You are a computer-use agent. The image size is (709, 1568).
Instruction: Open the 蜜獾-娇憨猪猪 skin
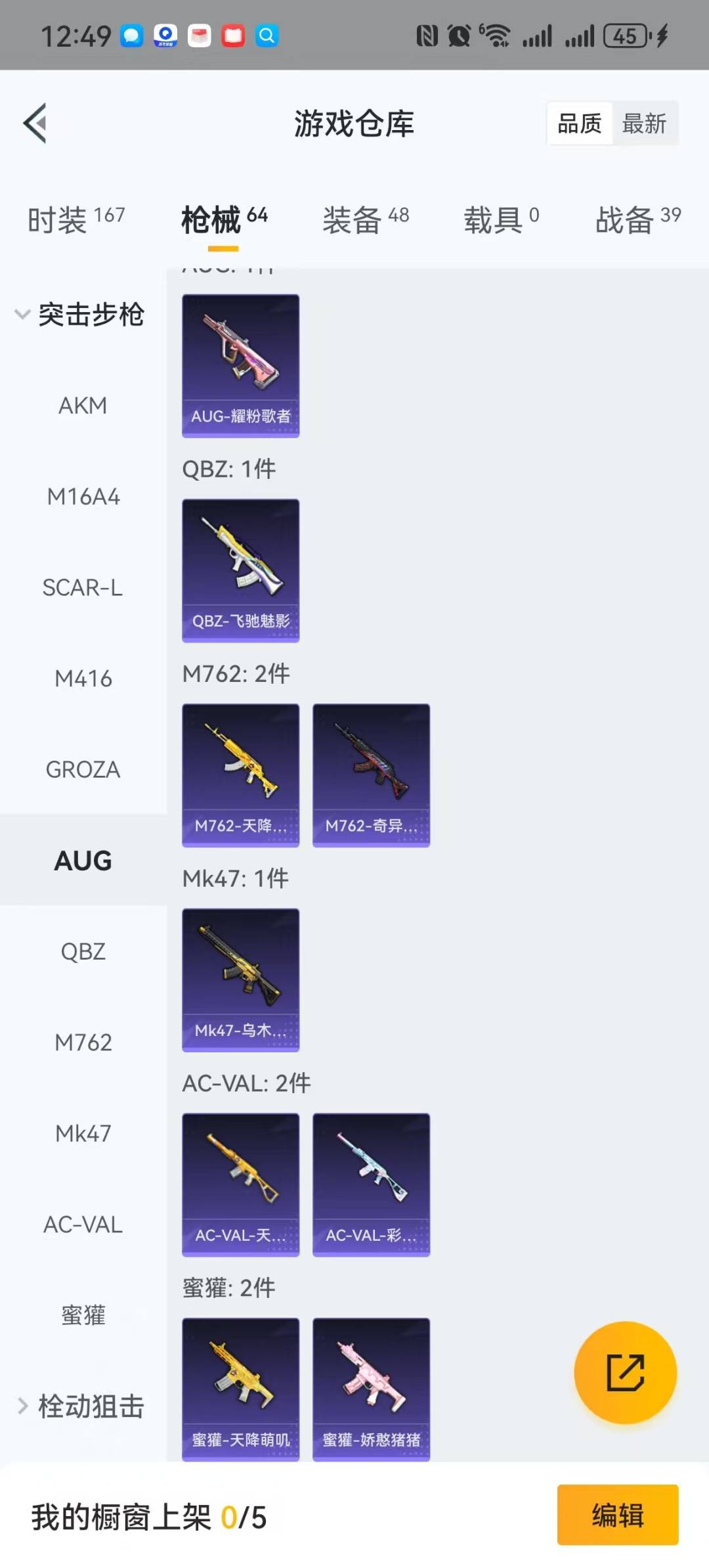371,1389
